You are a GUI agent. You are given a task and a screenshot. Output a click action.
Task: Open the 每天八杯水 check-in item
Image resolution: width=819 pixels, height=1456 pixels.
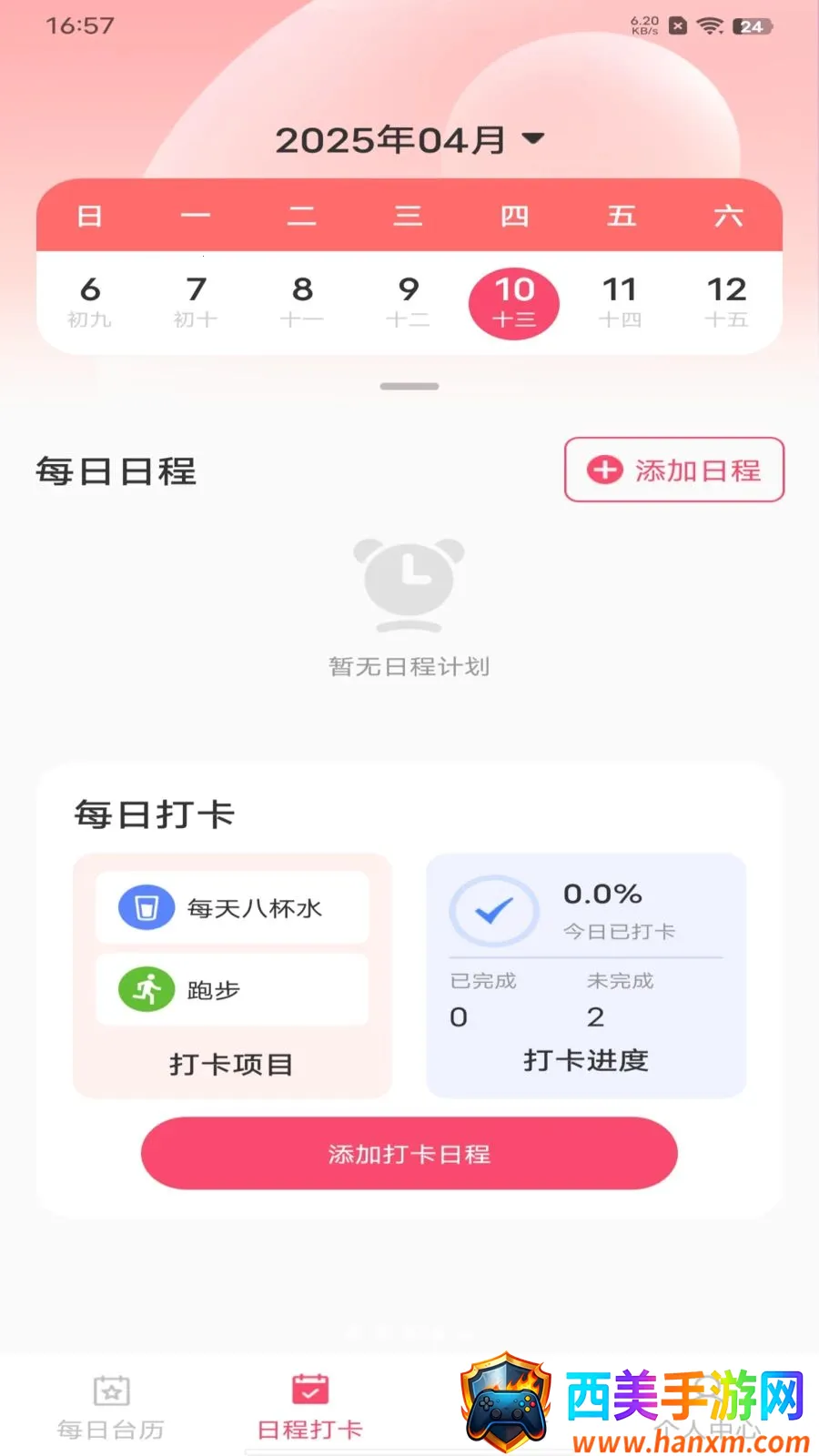coord(232,907)
